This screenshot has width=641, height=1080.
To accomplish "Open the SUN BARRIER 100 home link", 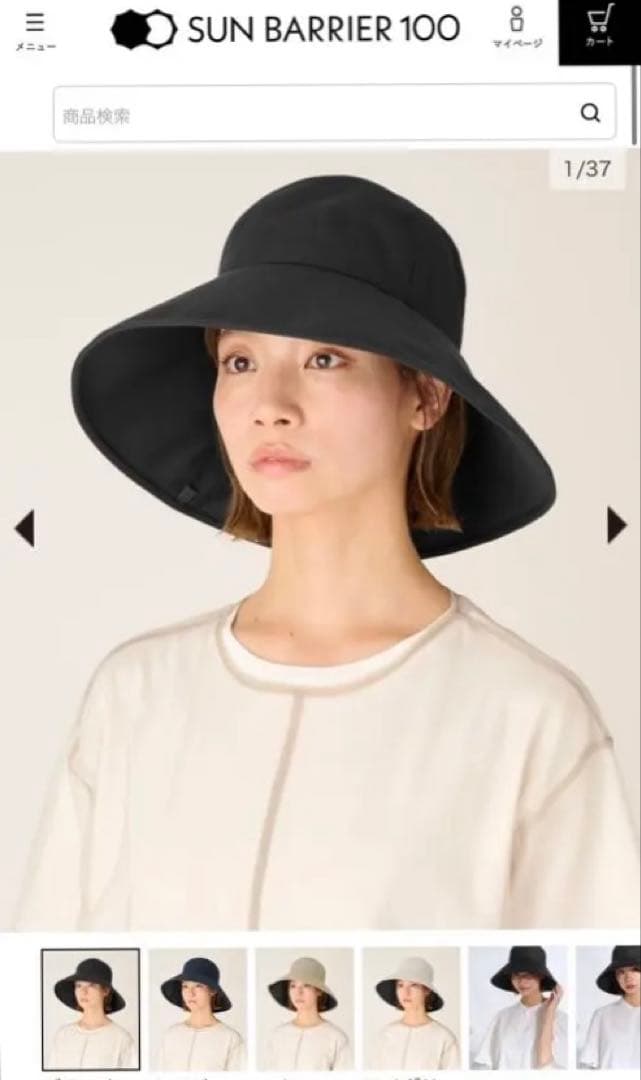I will [x=286, y=30].
